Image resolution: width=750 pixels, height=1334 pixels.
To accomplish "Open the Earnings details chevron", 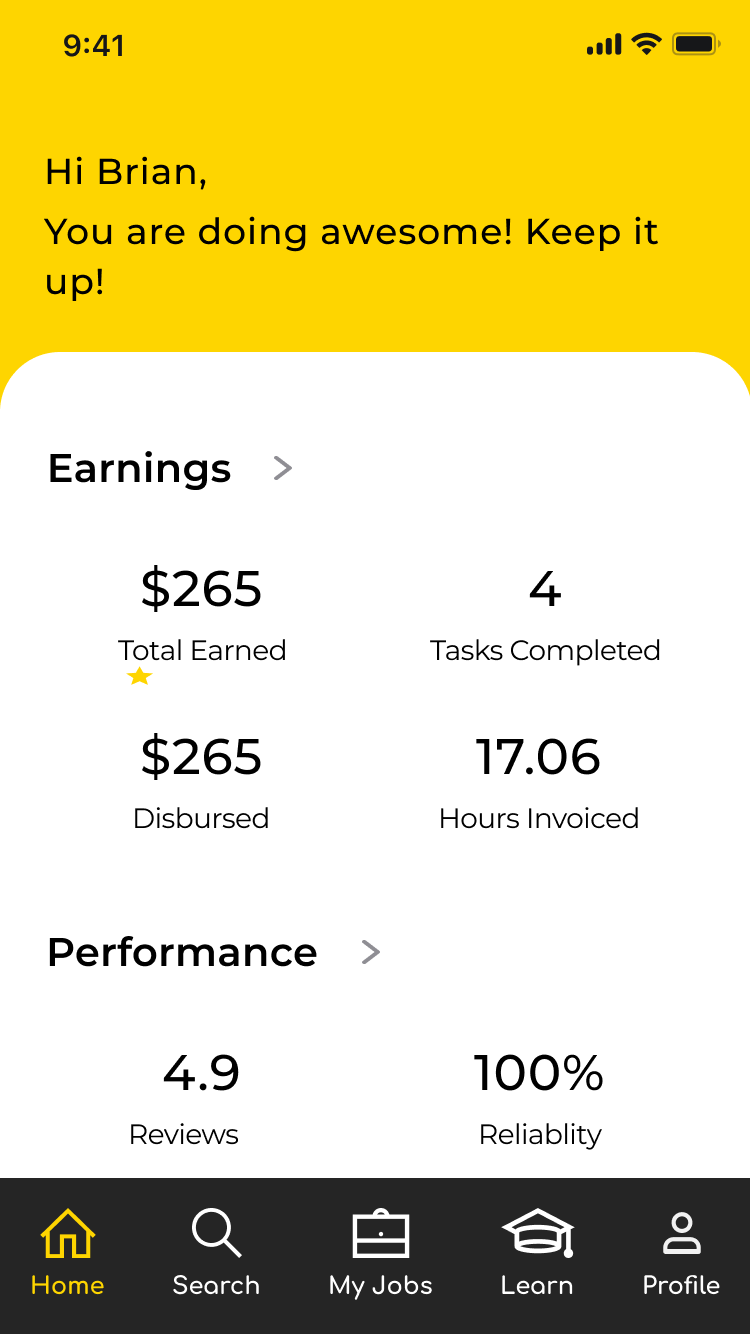I will (x=283, y=468).
